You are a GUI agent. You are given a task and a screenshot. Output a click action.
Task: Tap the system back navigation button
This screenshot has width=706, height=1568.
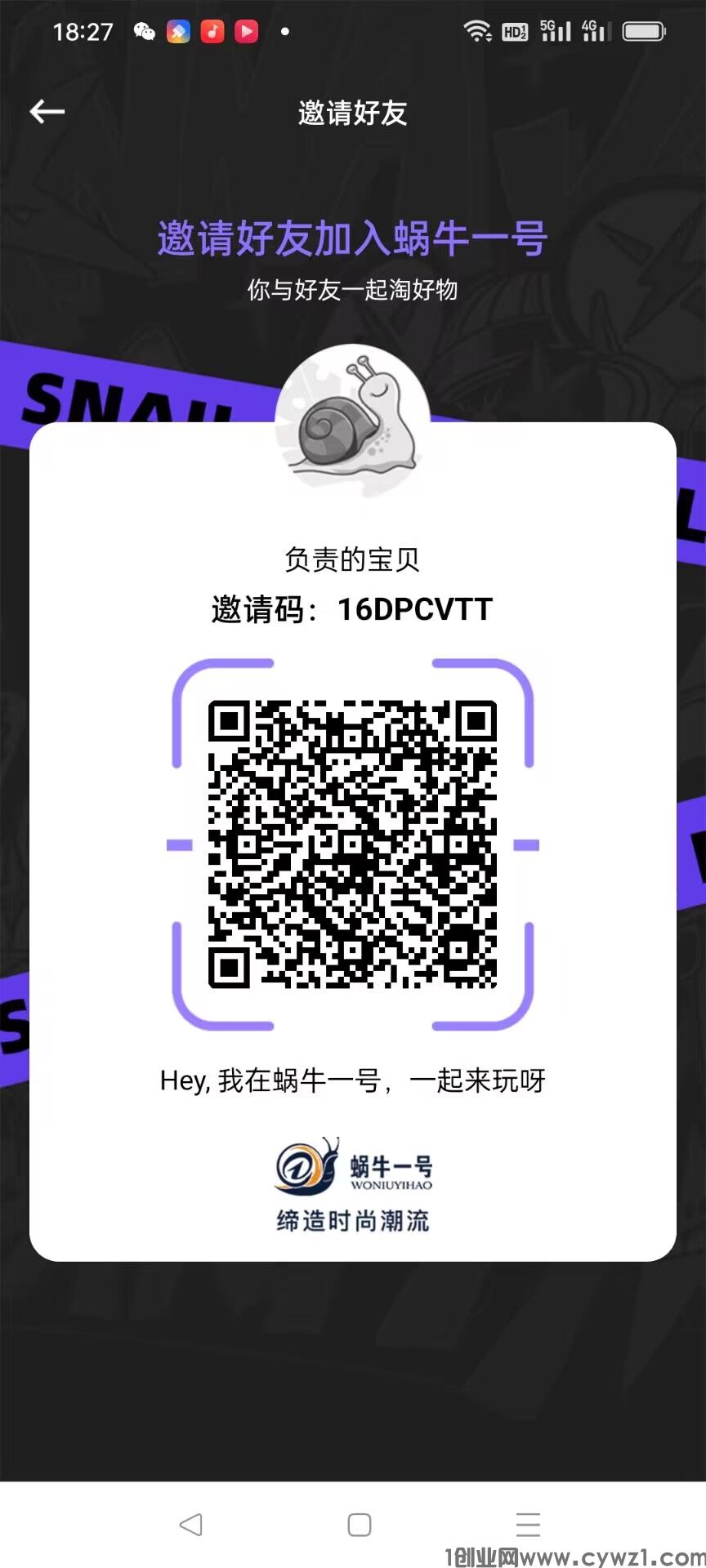coord(190,1524)
